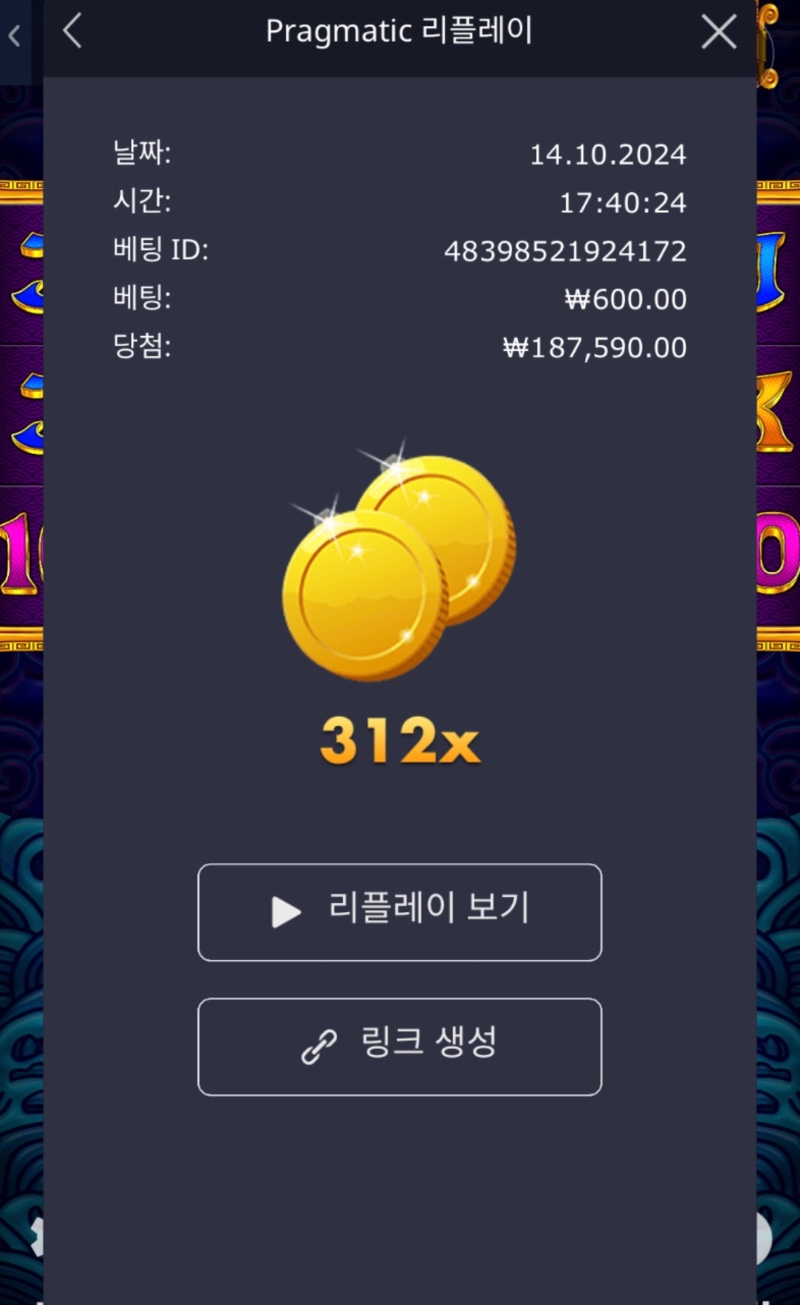Tap 리플레이 보기 to watch replay
This screenshot has height=1305, width=800.
pyautogui.click(x=400, y=911)
